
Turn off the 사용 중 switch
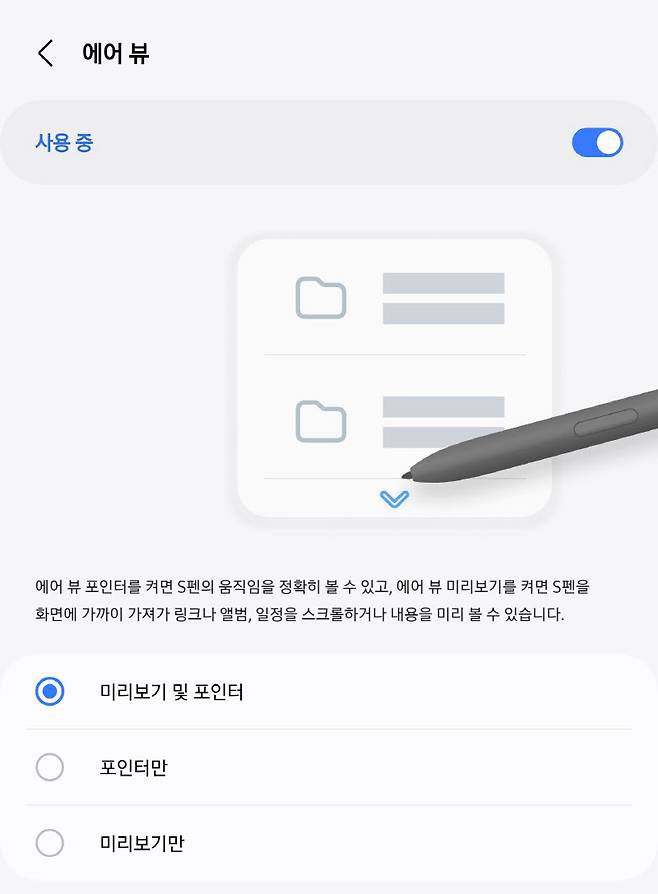[x=597, y=143]
